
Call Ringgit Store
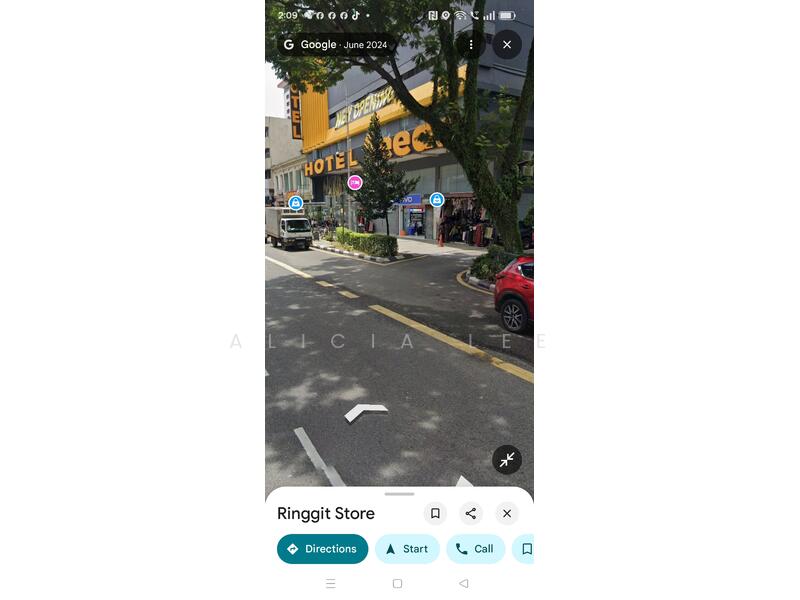pos(475,549)
